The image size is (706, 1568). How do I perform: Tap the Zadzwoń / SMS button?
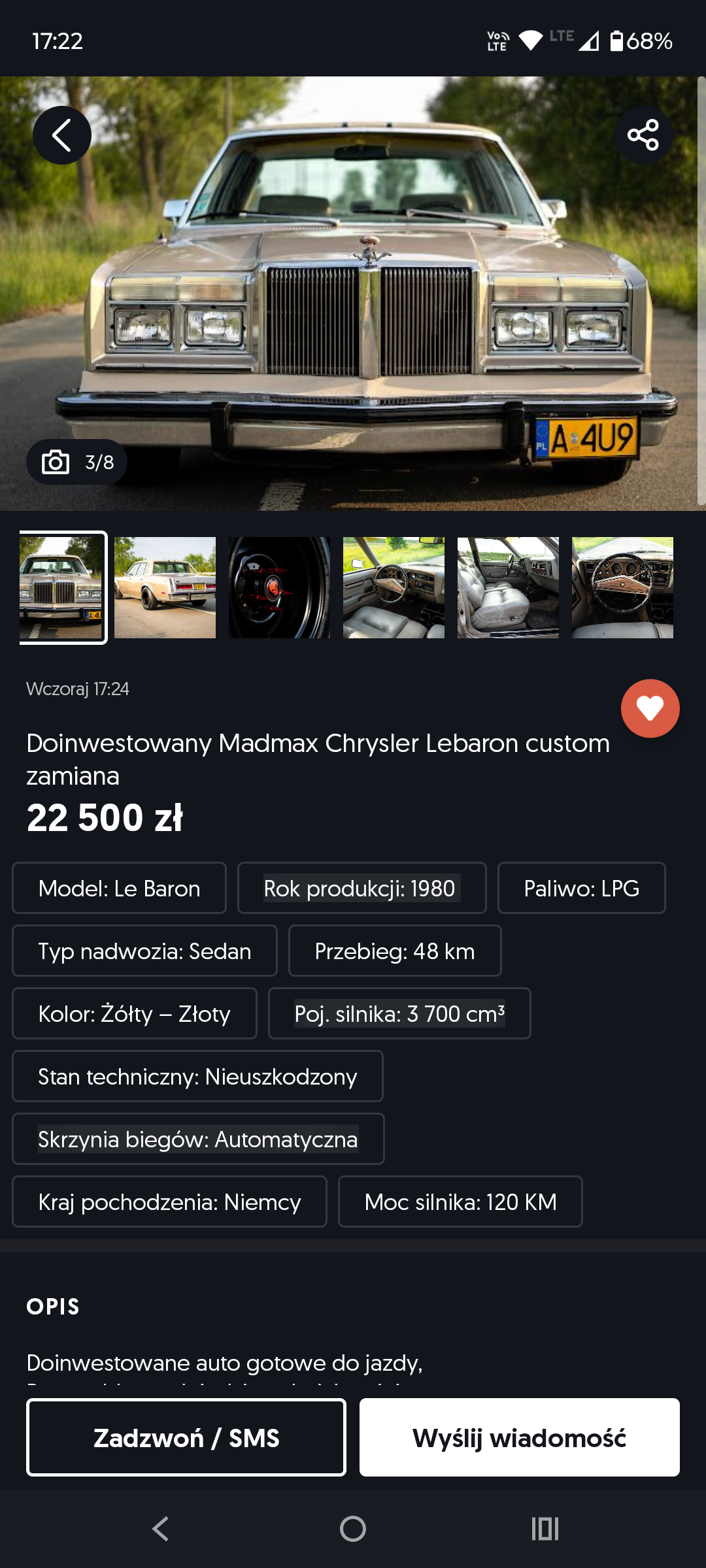pyautogui.click(x=186, y=1437)
